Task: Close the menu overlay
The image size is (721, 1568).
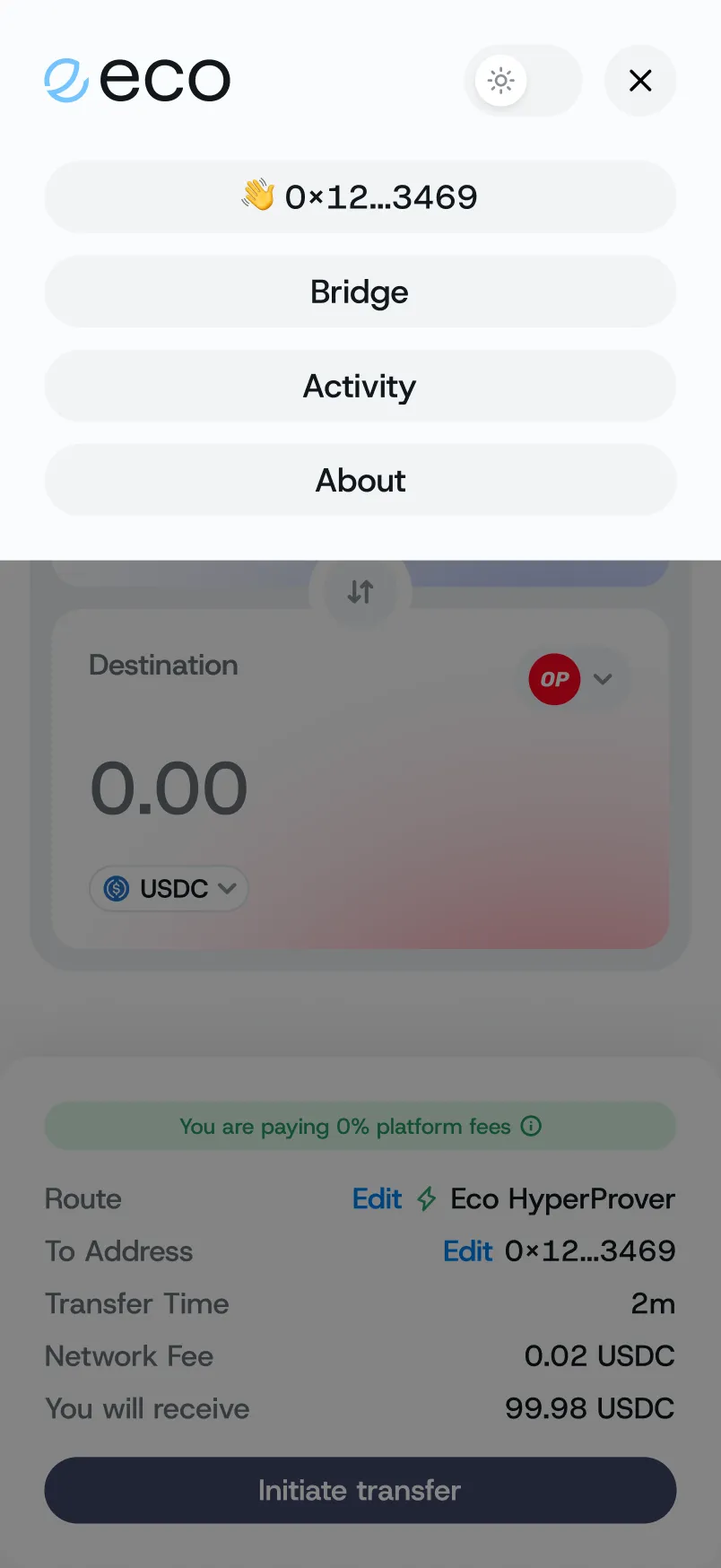Action: pyautogui.click(x=639, y=81)
